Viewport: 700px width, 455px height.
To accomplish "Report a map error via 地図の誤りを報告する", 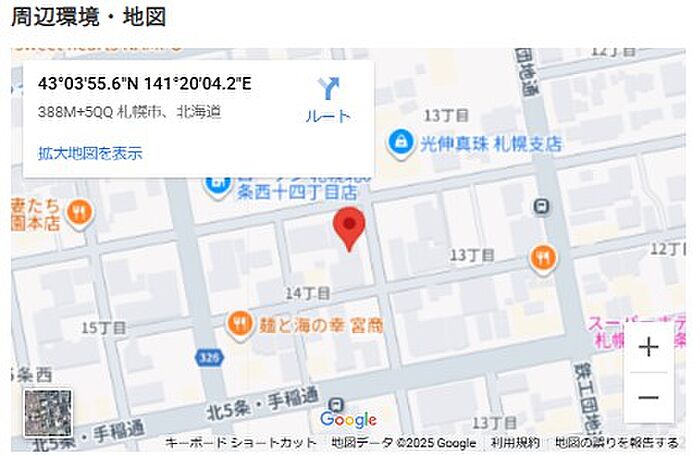I will [x=616, y=442].
